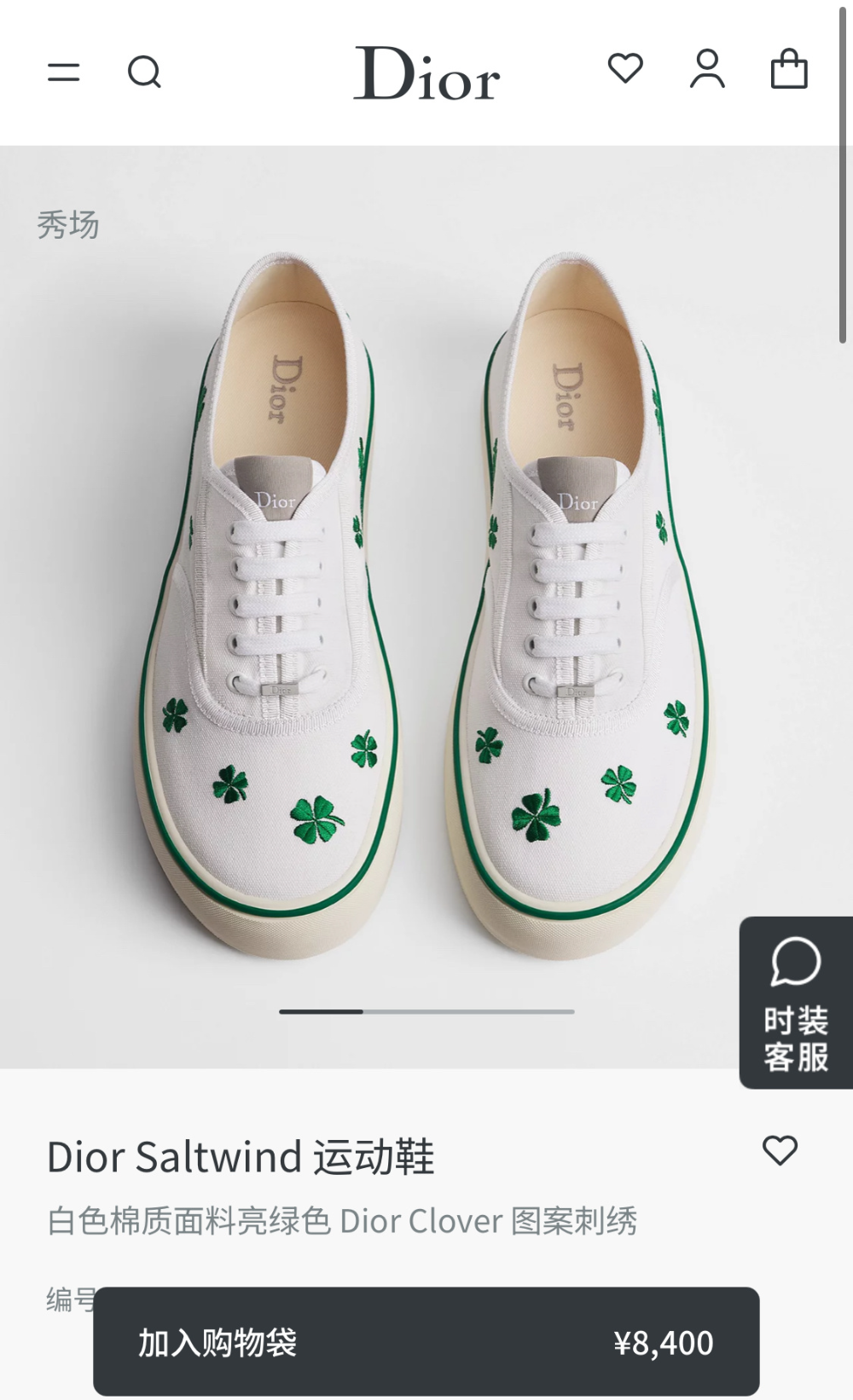Add Dior Saltwind sneakers to wishlist
This screenshot has height=1400, width=853.
click(x=780, y=1150)
